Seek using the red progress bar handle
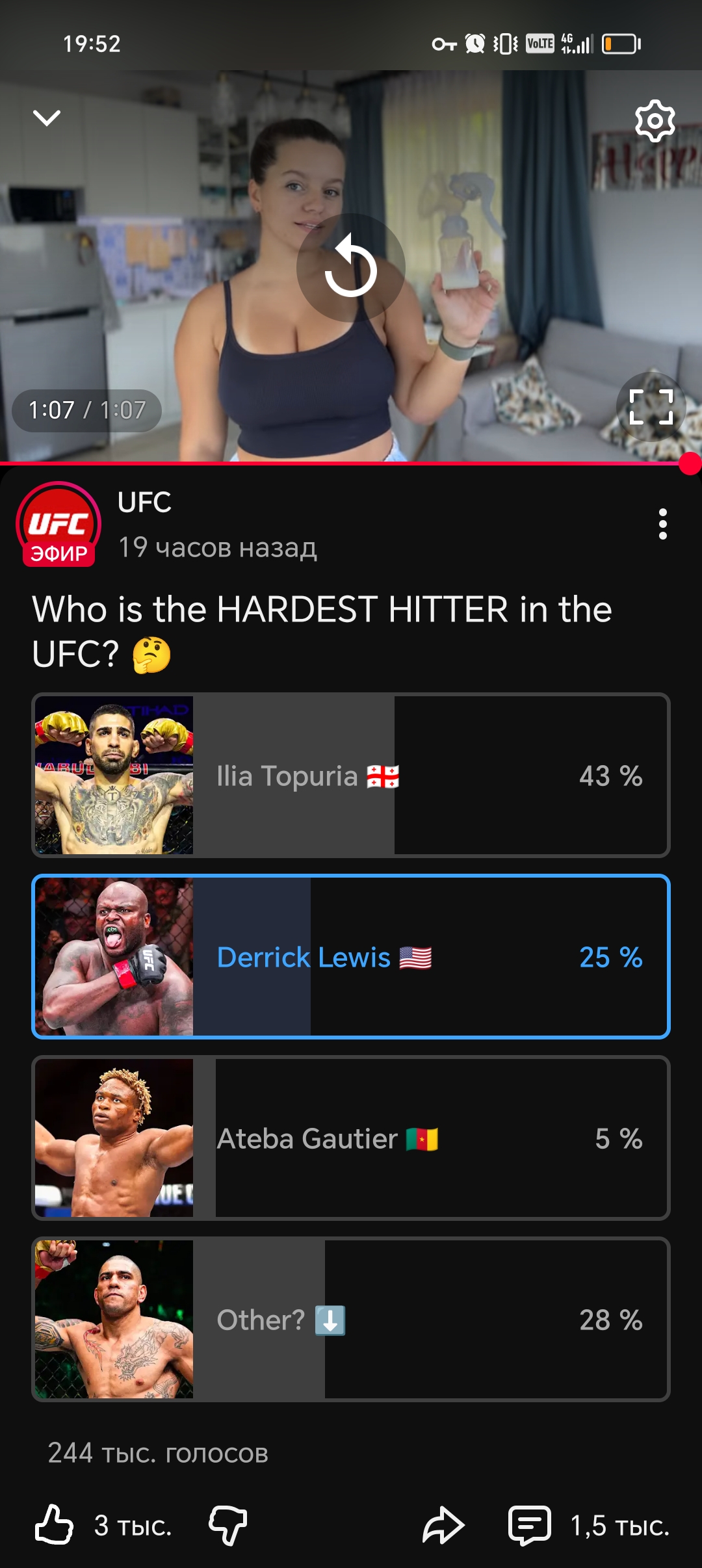The width and height of the screenshot is (702, 1568). [x=690, y=464]
